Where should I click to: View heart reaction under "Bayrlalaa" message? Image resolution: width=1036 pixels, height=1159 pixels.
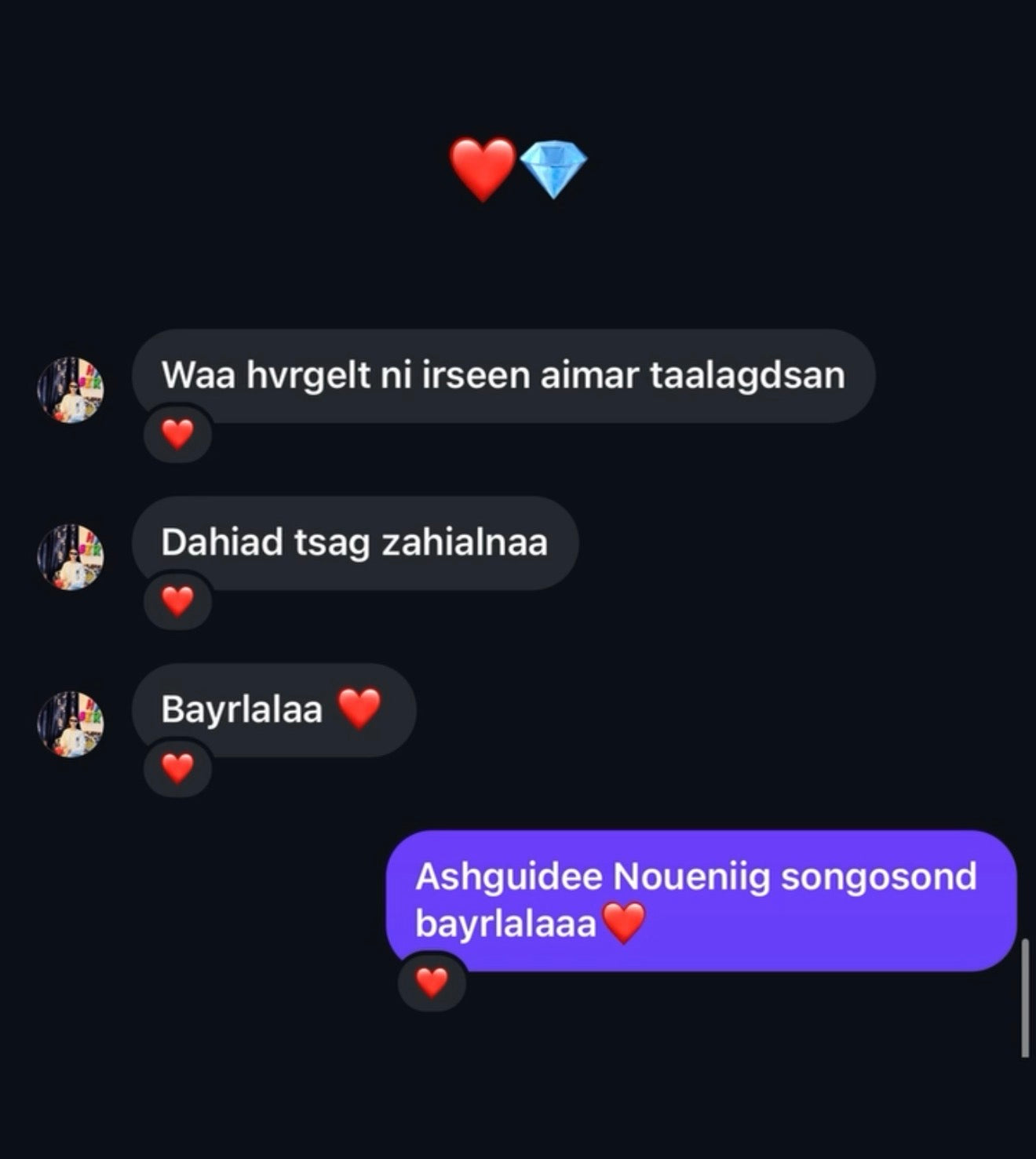[177, 768]
